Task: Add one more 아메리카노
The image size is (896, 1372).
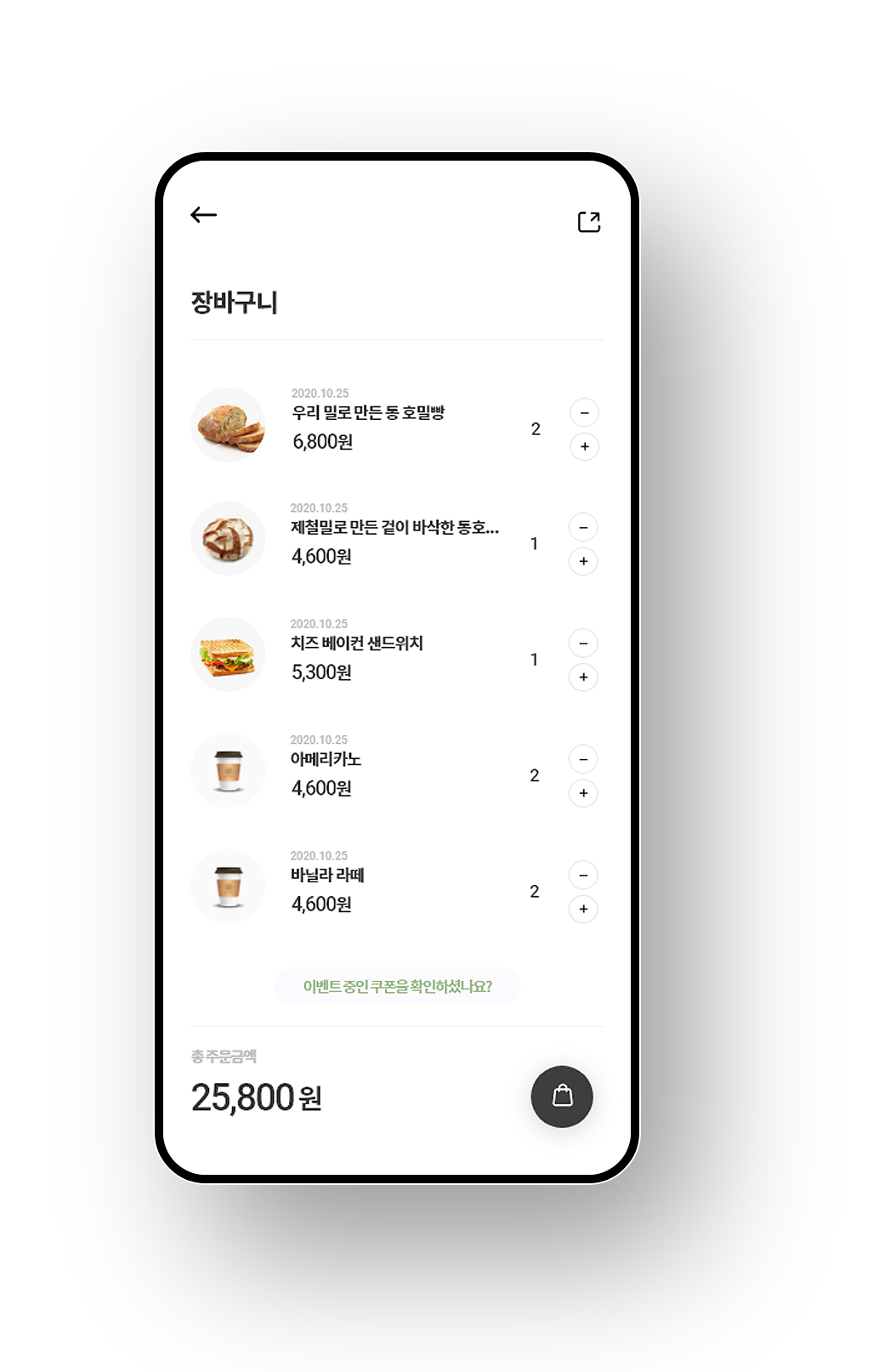Action: coord(583,793)
